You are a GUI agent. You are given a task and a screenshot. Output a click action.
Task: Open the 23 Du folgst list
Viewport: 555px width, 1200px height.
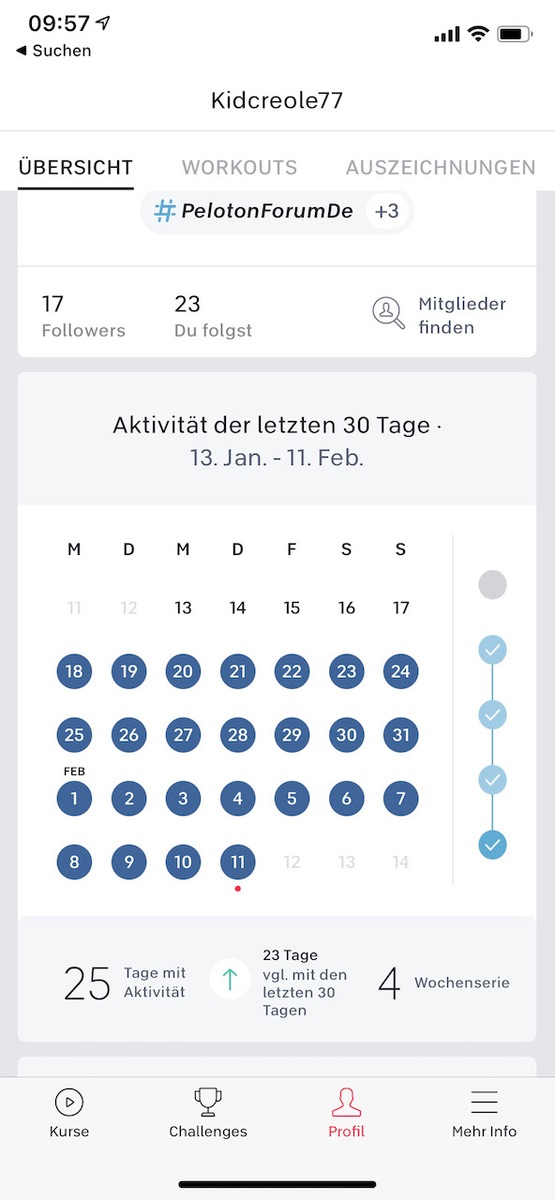[x=213, y=316]
